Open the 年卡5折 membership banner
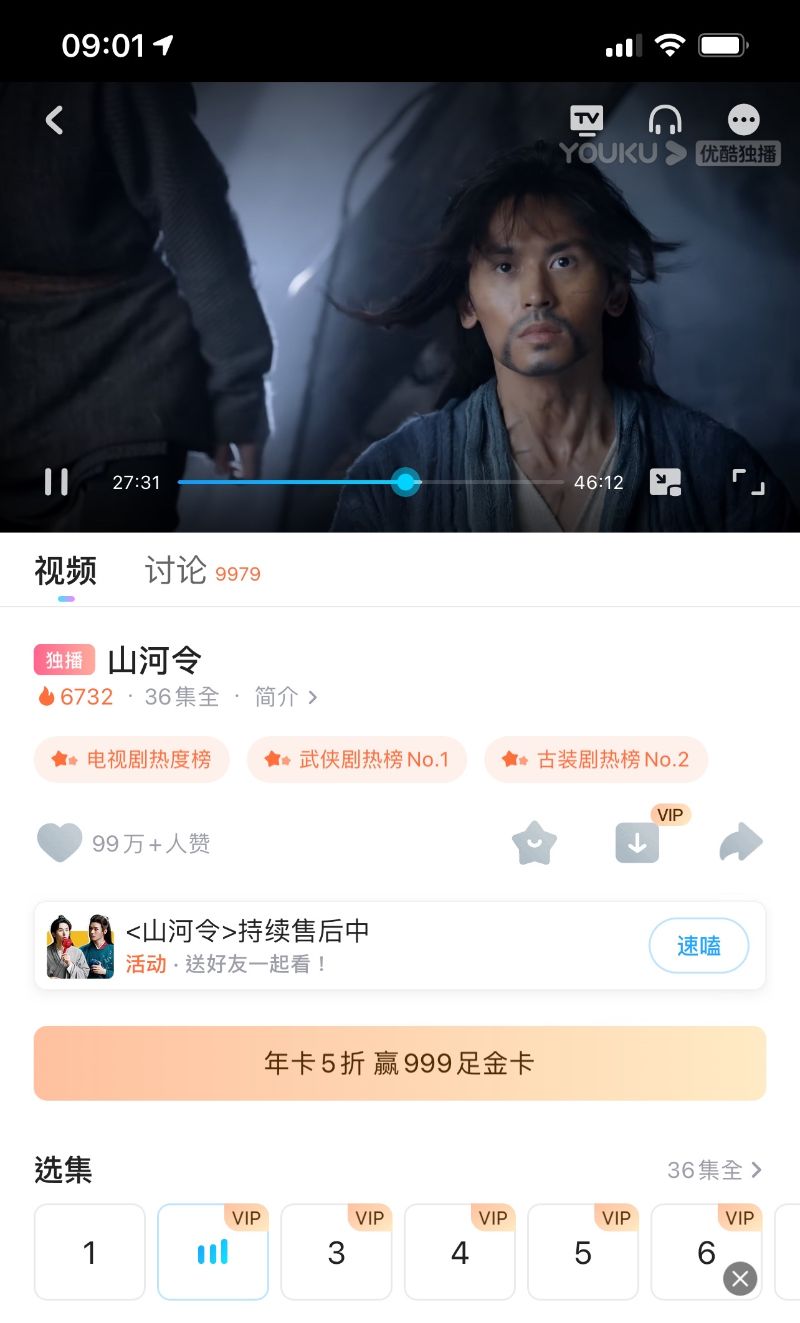This screenshot has width=800, height=1323. [400, 1063]
